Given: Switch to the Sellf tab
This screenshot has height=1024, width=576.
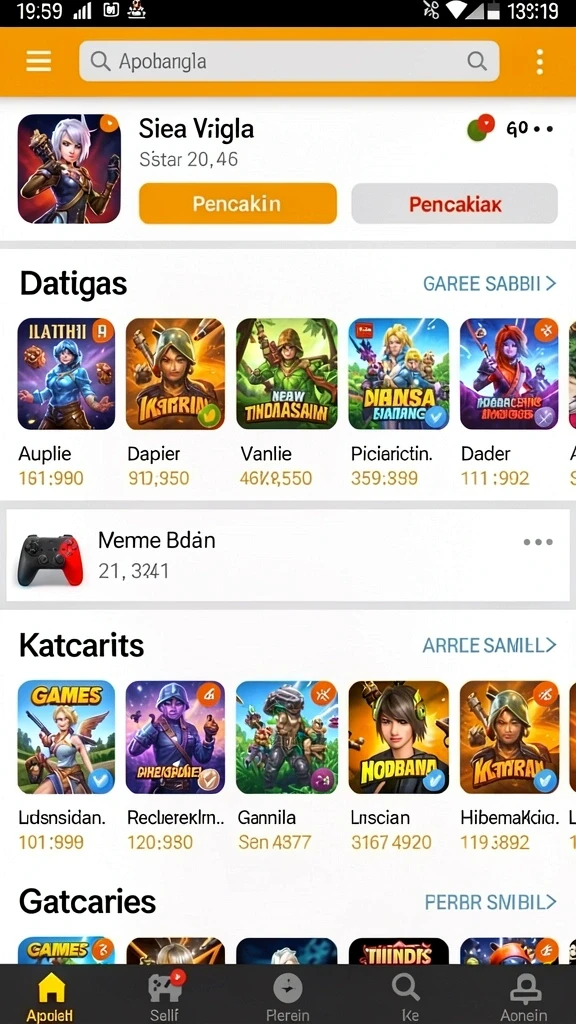Looking at the screenshot, I should pyautogui.click(x=165, y=995).
